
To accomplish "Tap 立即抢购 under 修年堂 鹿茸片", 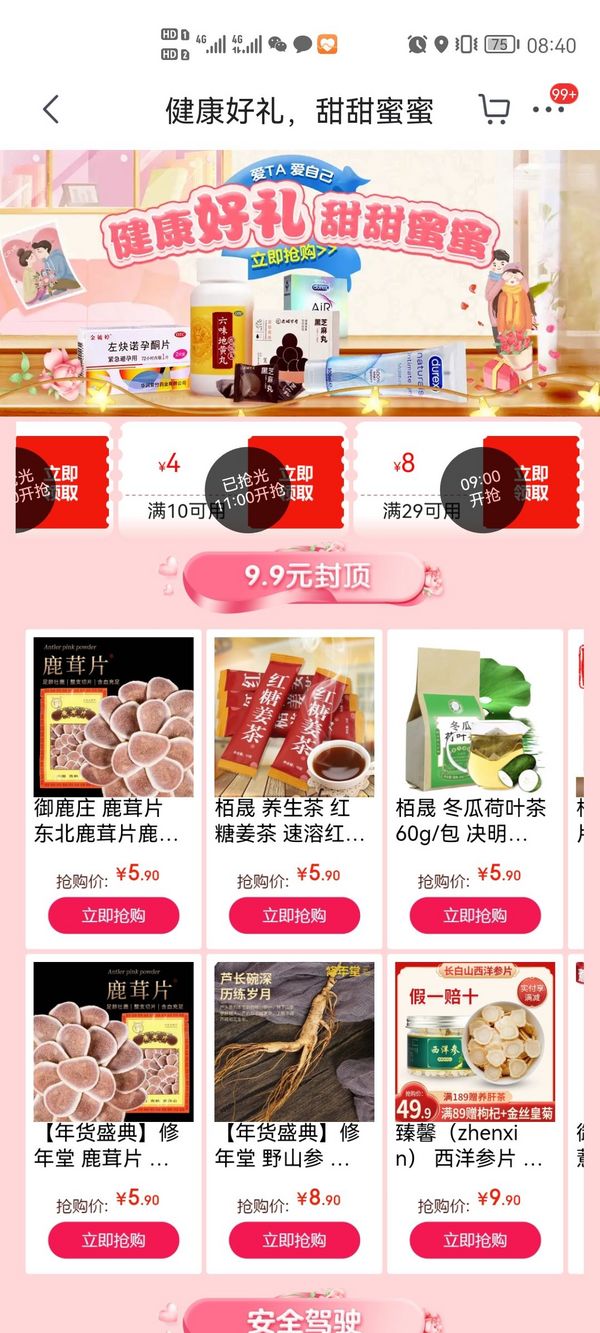I will click(x=113, y=1240).
